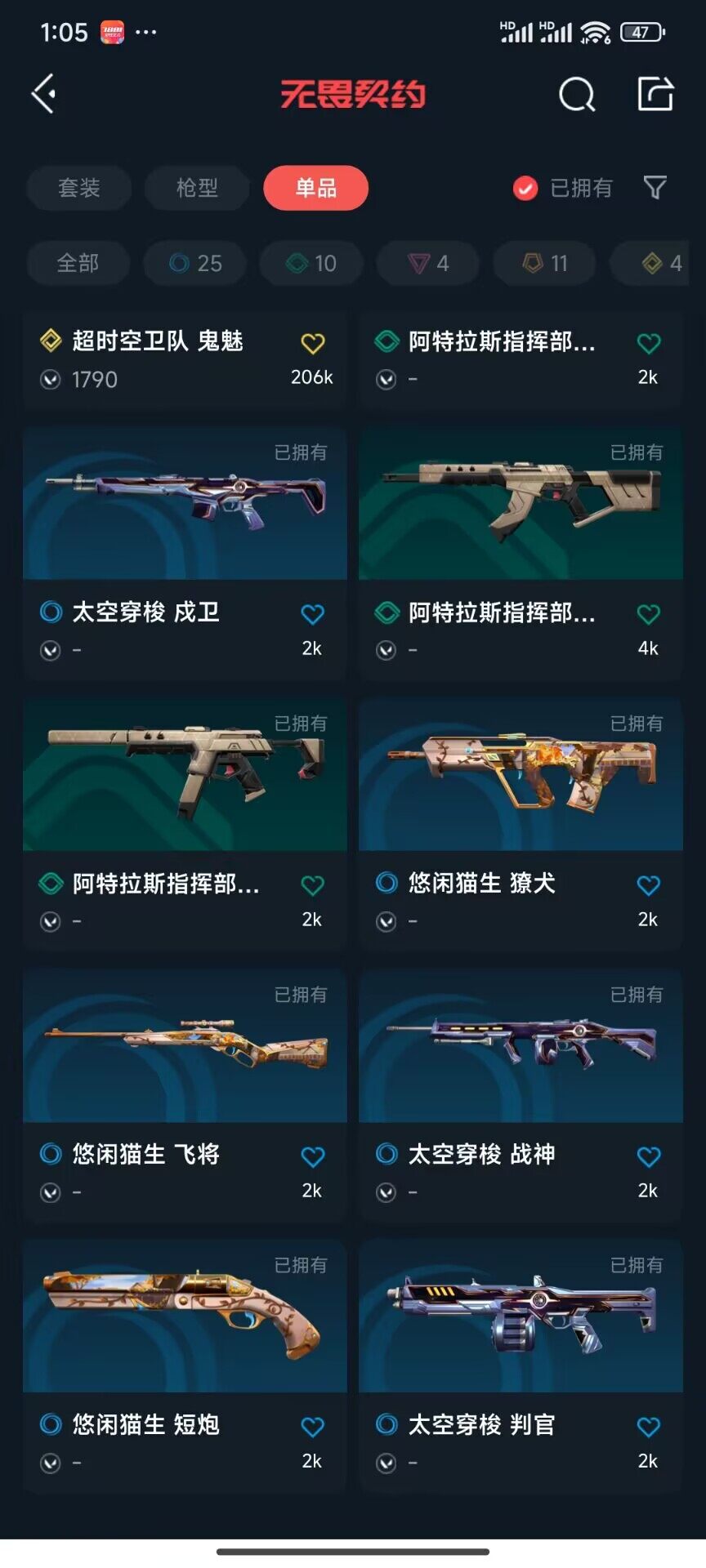
Task: Open the 悠闲猫生 飞将 skin card
Action: [185, 1047]
